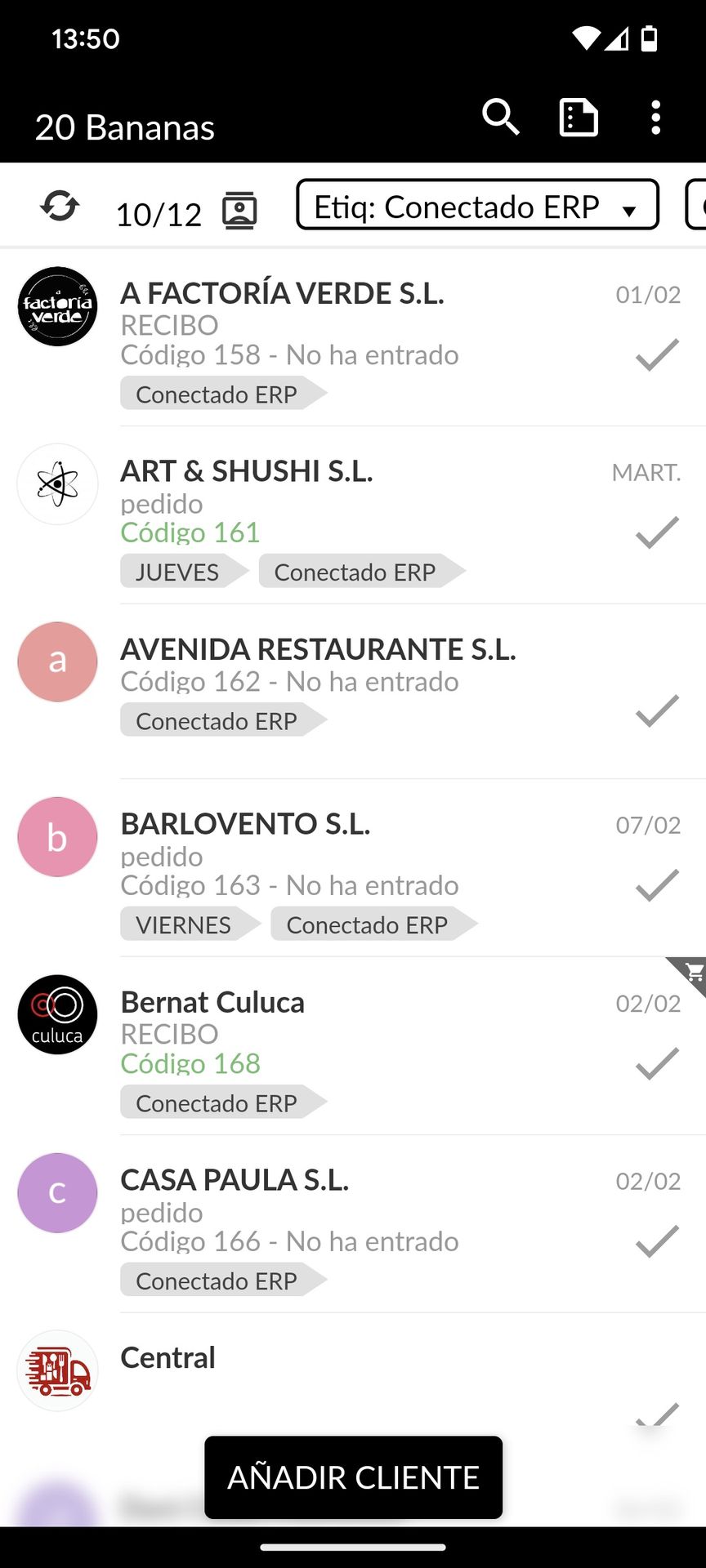
Task: Open the catalog tag icon in the app bar
Action: 579,118
